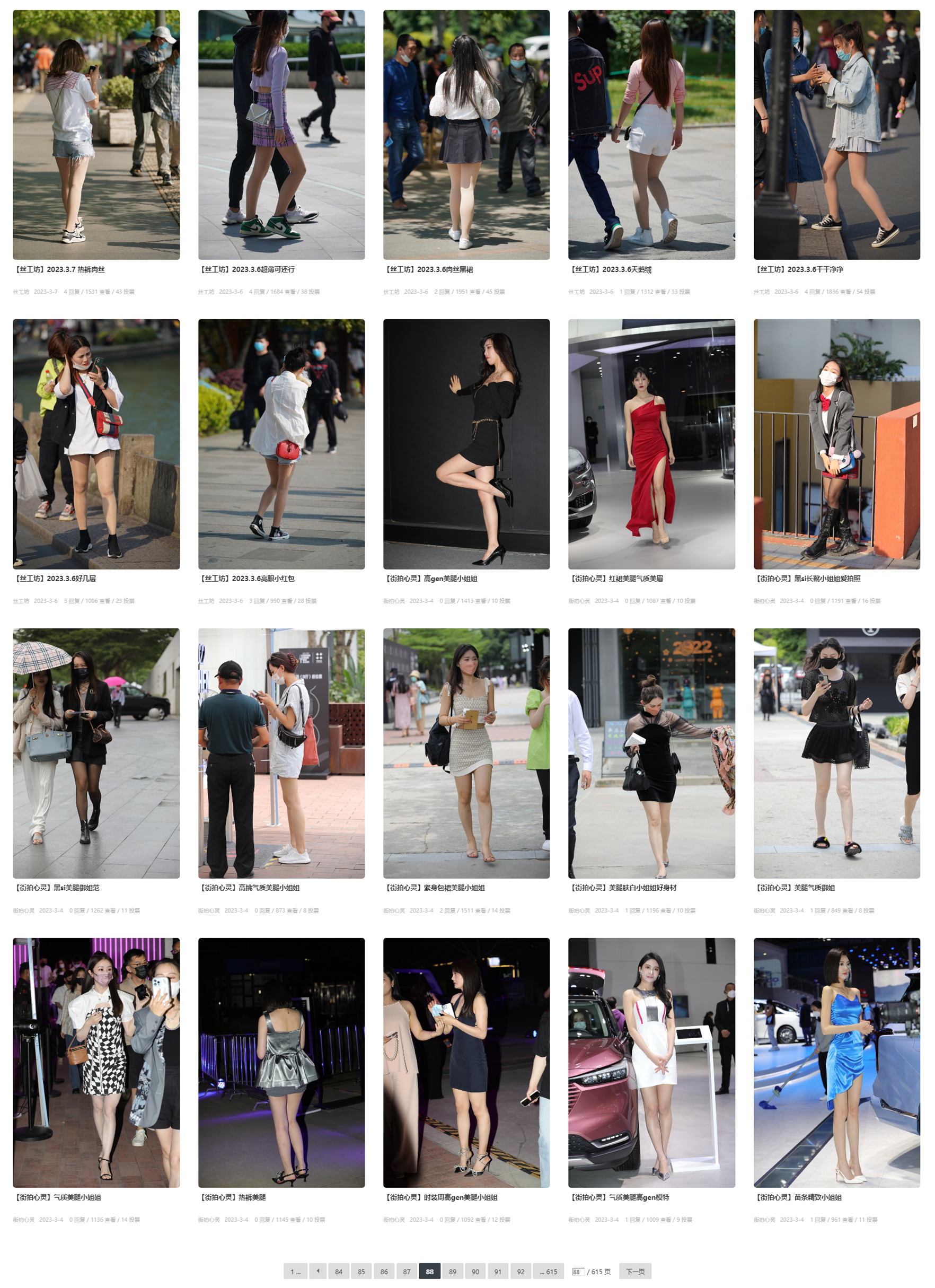The width and height of the screenshot is (935, 1288).
Task: Open author 街拍心灵 under 高gen美腿小姐姐
Action: tap(393, 600)
